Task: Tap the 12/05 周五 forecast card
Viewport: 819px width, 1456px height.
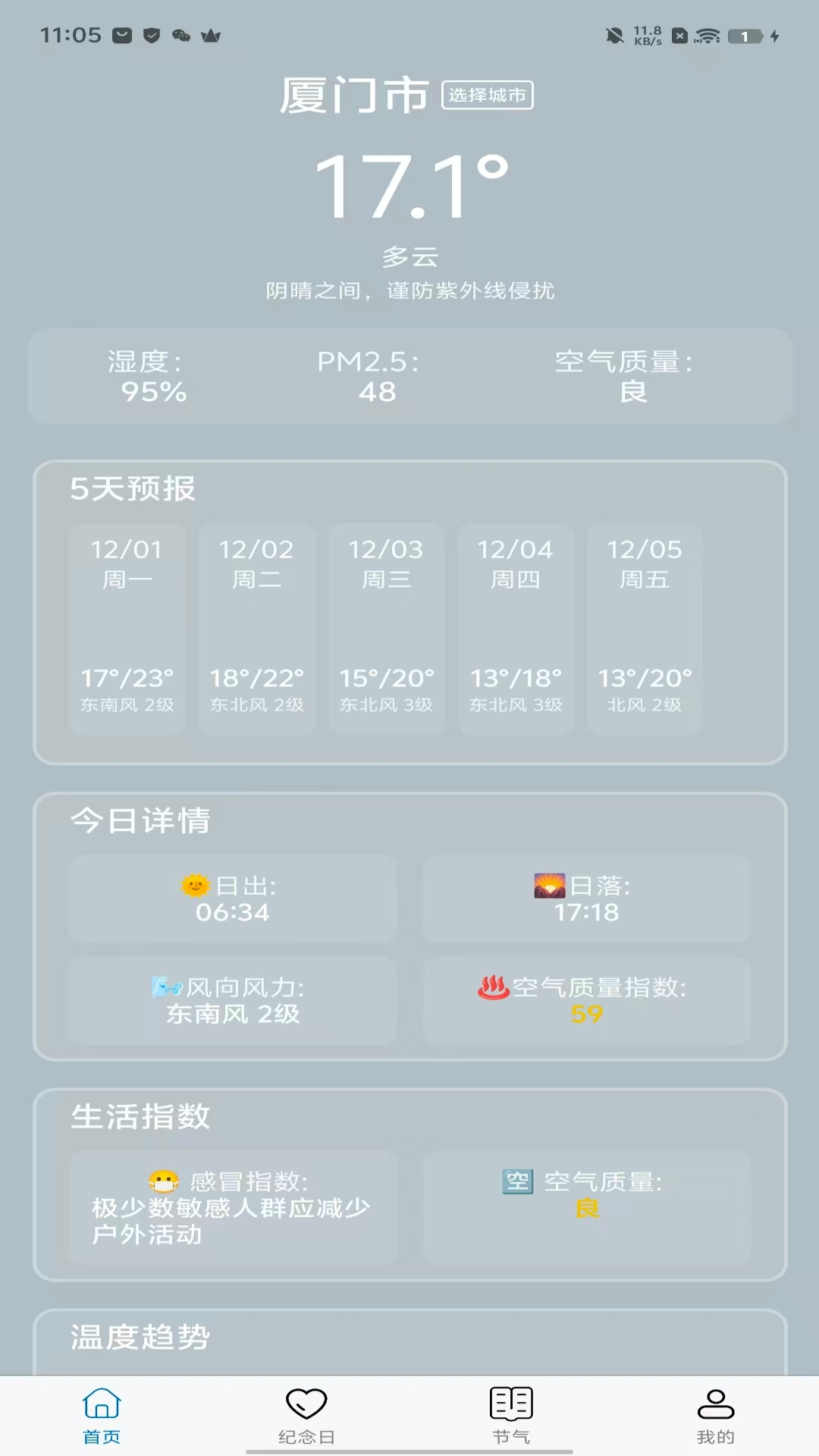Action: 645,628
